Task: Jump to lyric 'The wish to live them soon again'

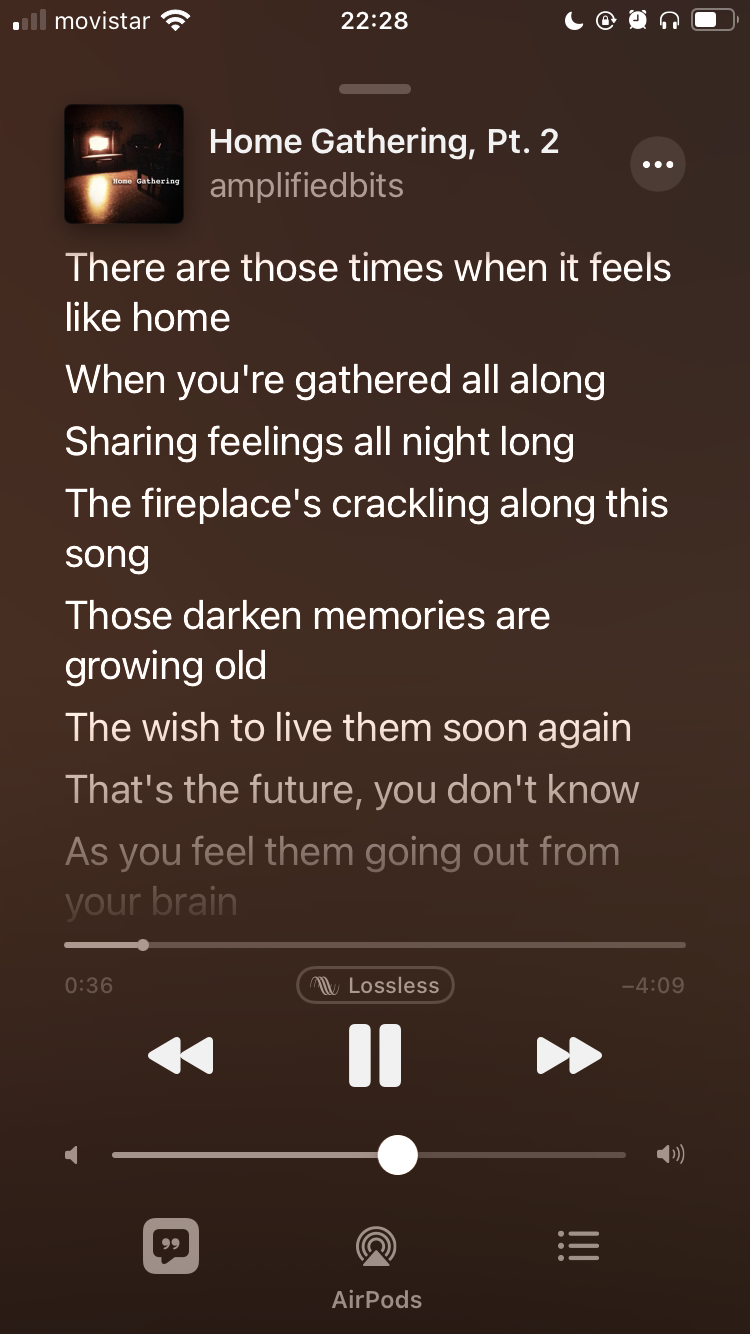Action: point(348,728)
